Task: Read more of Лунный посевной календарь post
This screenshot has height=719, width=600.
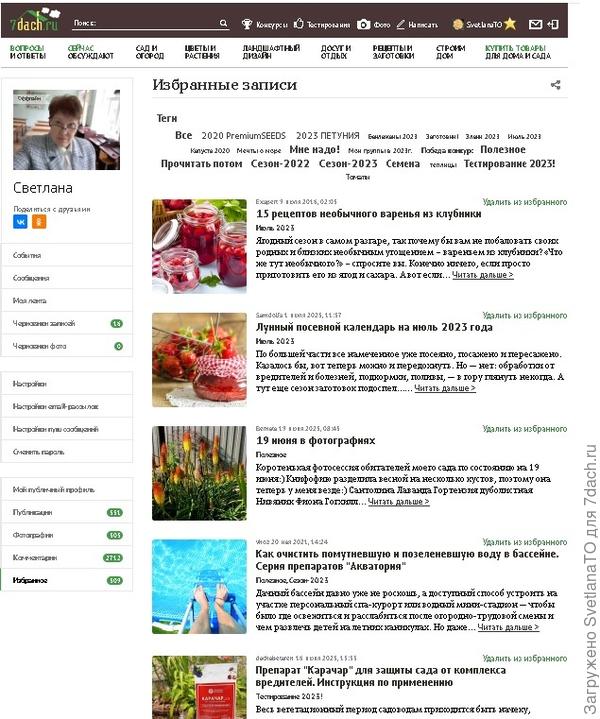Action: pyautogui.click(x=444, y=388)
